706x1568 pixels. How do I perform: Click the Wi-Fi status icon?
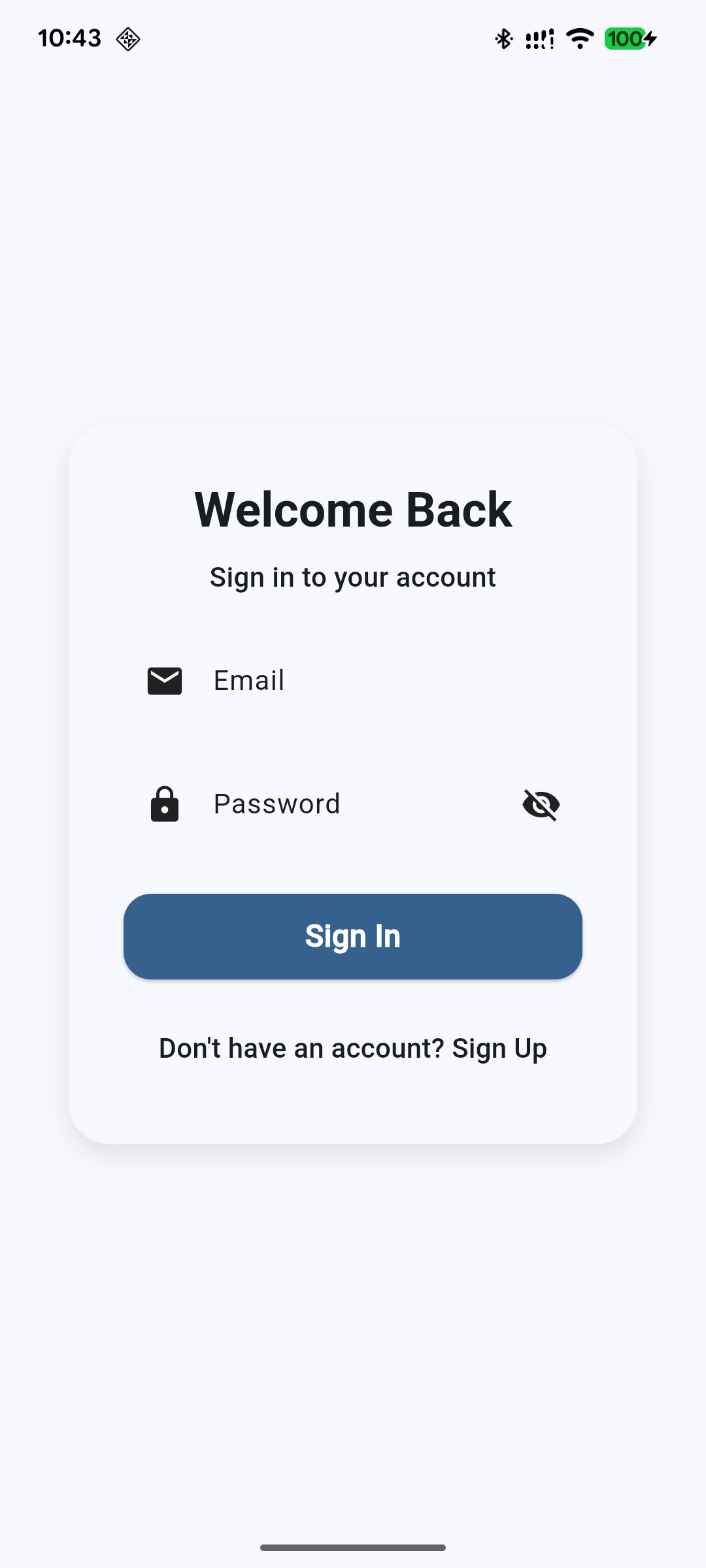pos(579,39)
